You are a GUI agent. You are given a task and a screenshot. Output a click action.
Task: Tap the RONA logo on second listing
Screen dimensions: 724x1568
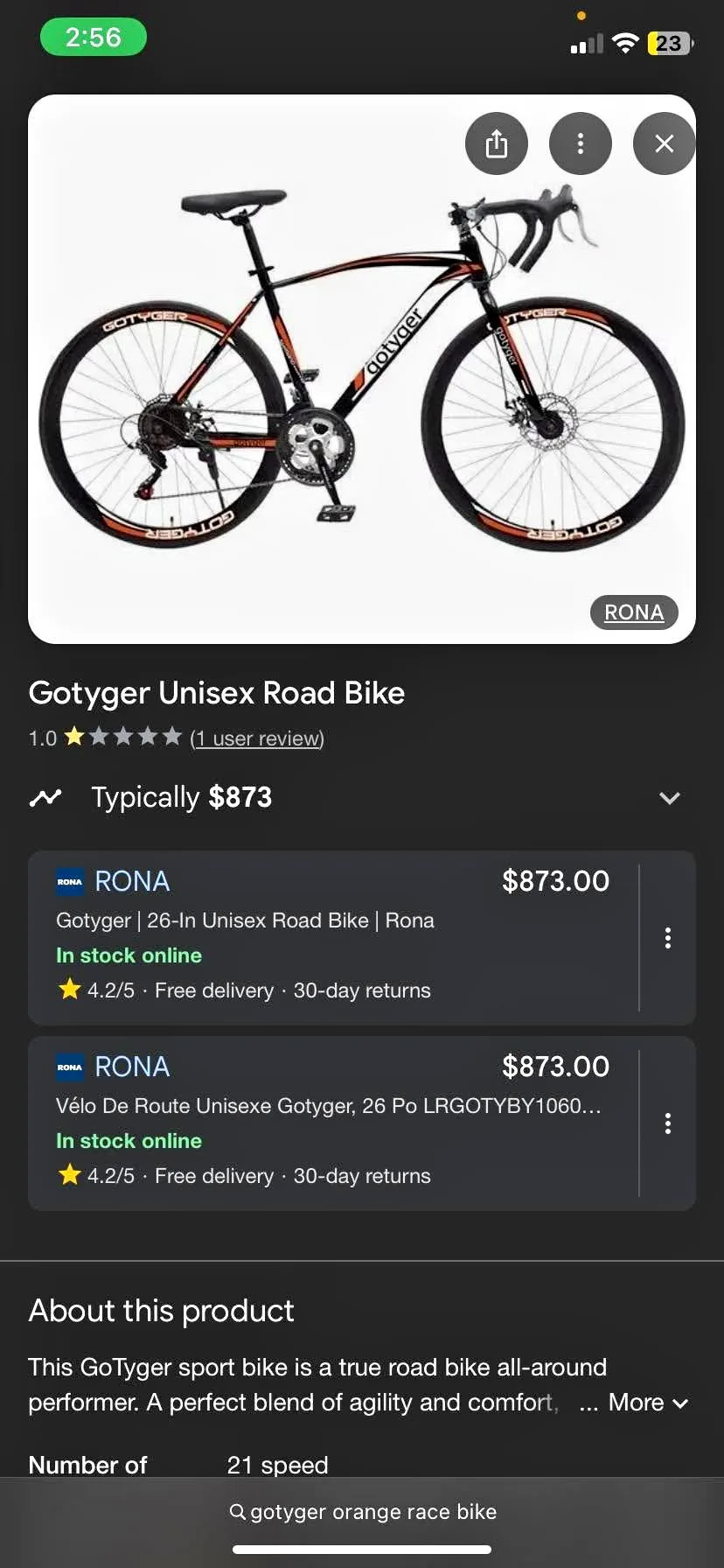[x=70, y=1067]
